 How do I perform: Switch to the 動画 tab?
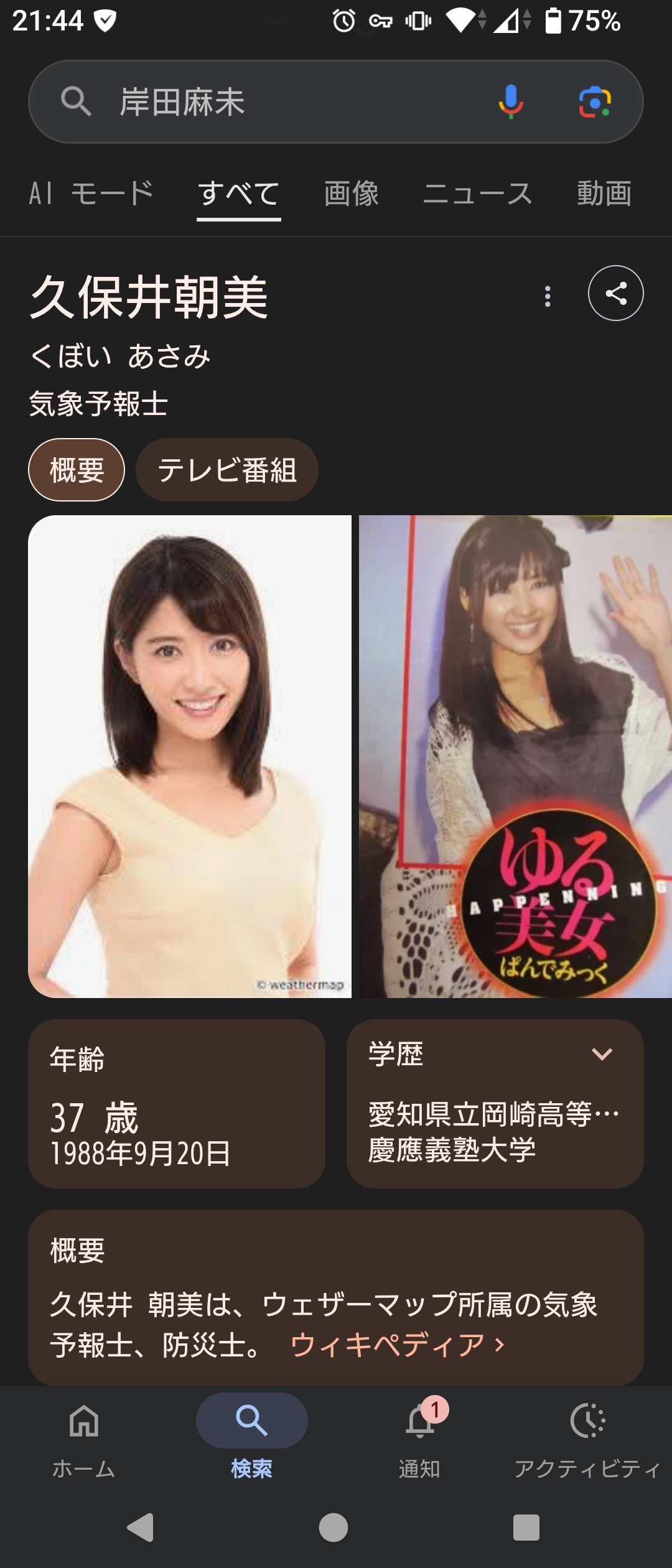[604, 194]
